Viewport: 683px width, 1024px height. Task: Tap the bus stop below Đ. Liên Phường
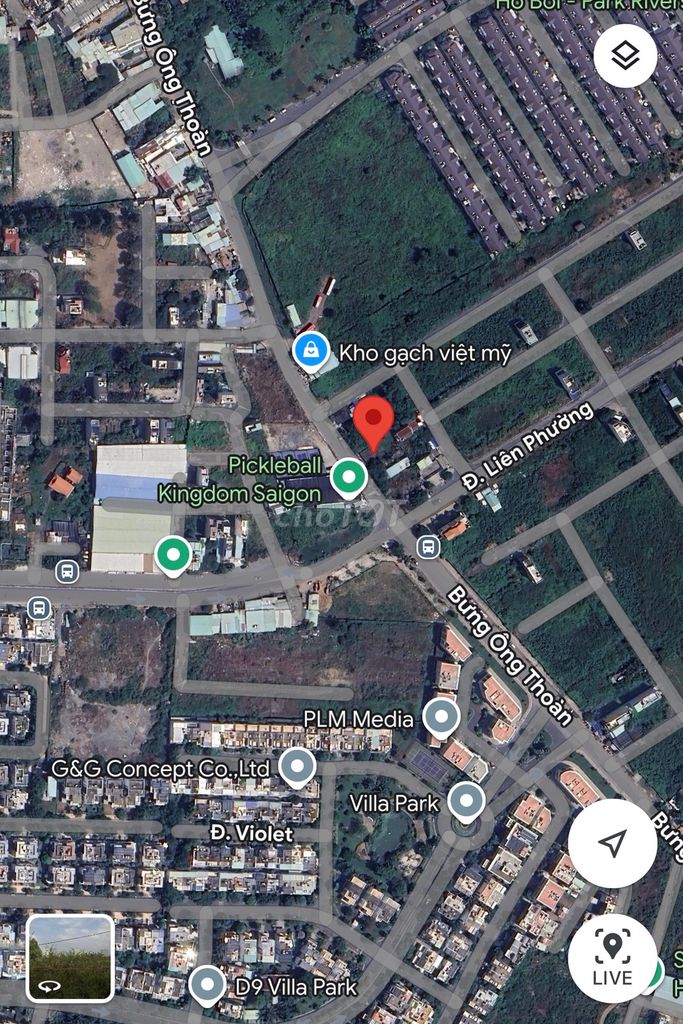428,546
